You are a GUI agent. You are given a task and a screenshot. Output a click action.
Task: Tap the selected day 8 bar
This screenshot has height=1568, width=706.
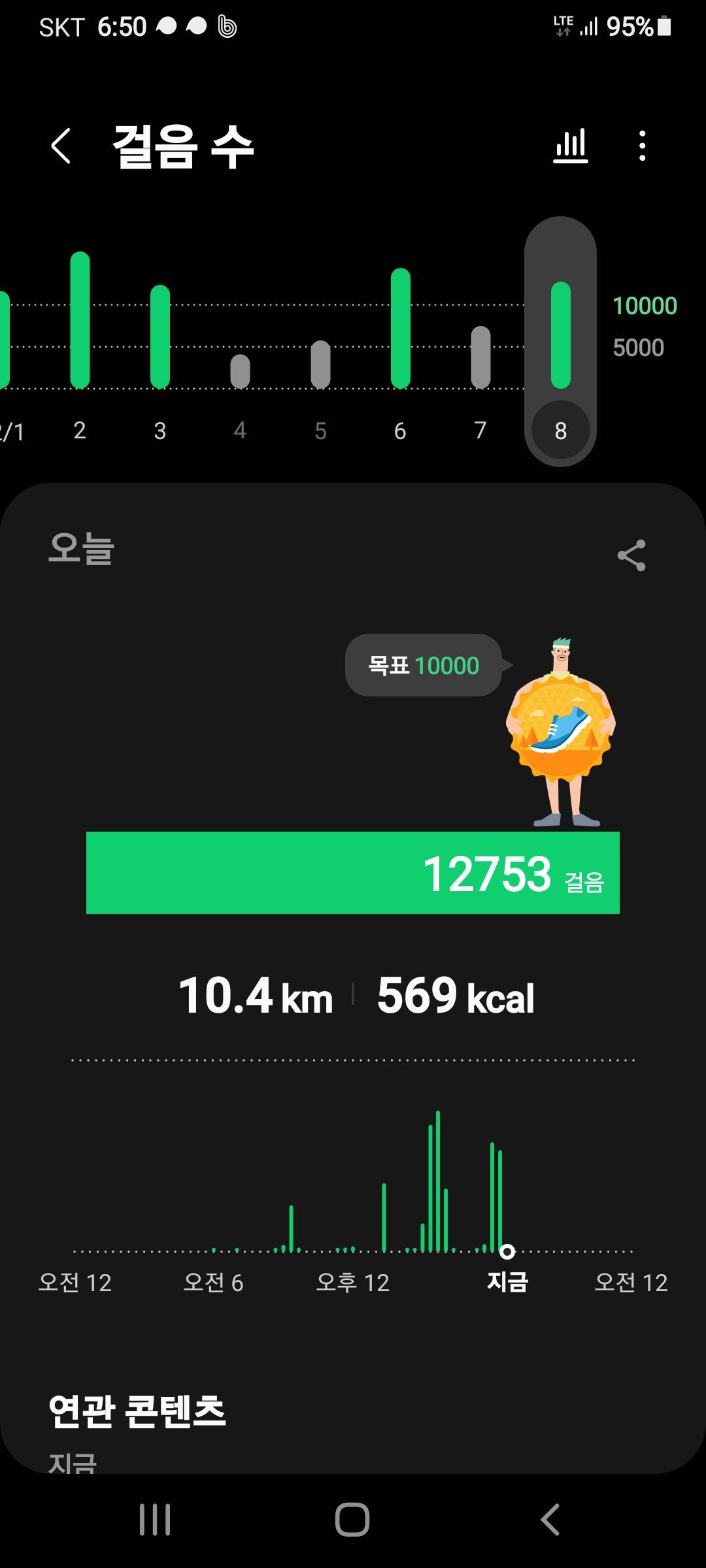click(560, 335)
